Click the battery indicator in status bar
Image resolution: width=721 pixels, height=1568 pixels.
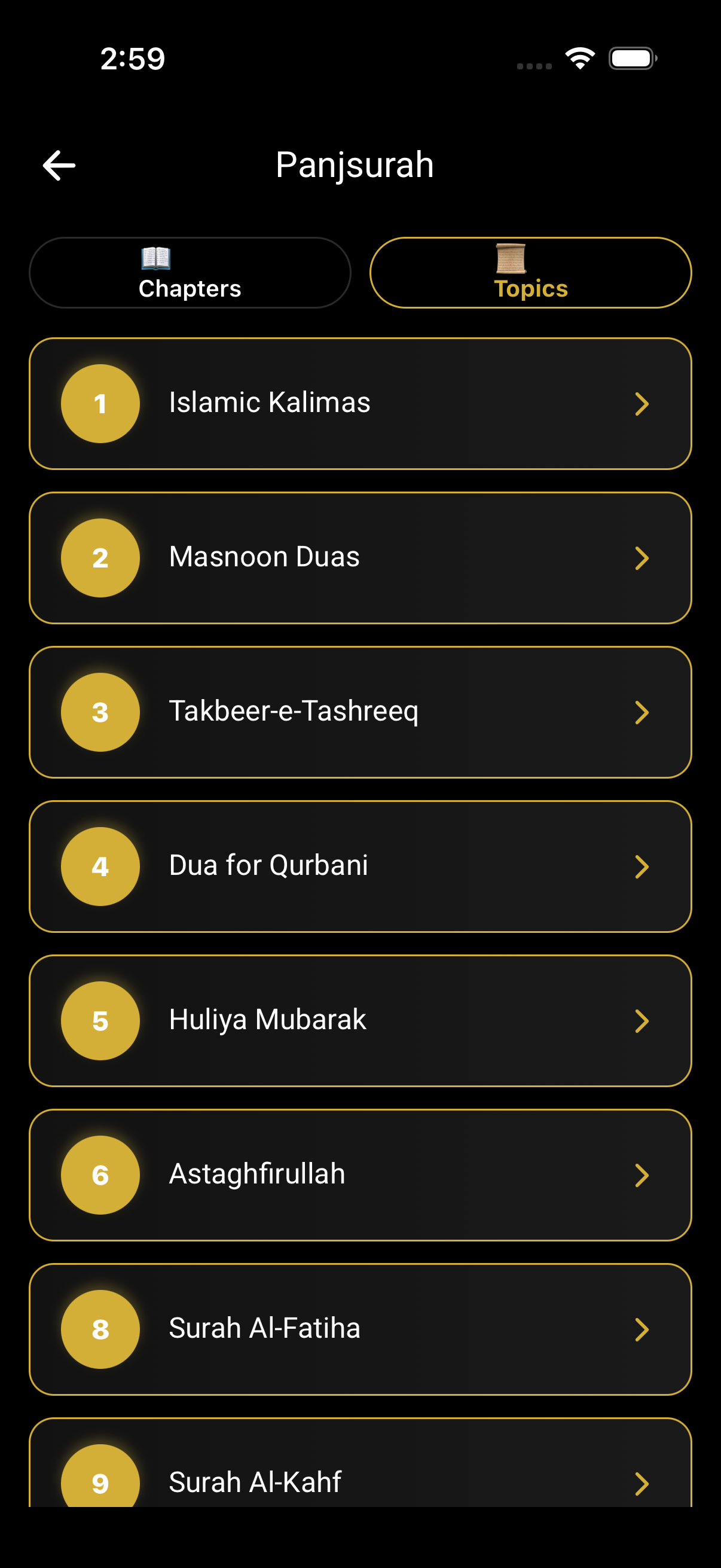point(633,59)
